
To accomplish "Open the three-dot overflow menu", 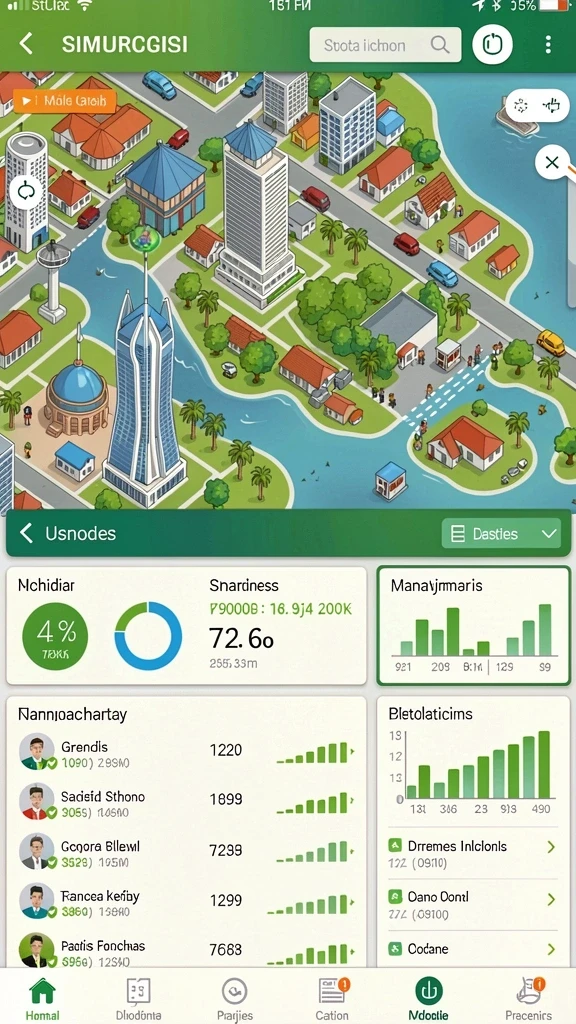I will coord(547,44).
